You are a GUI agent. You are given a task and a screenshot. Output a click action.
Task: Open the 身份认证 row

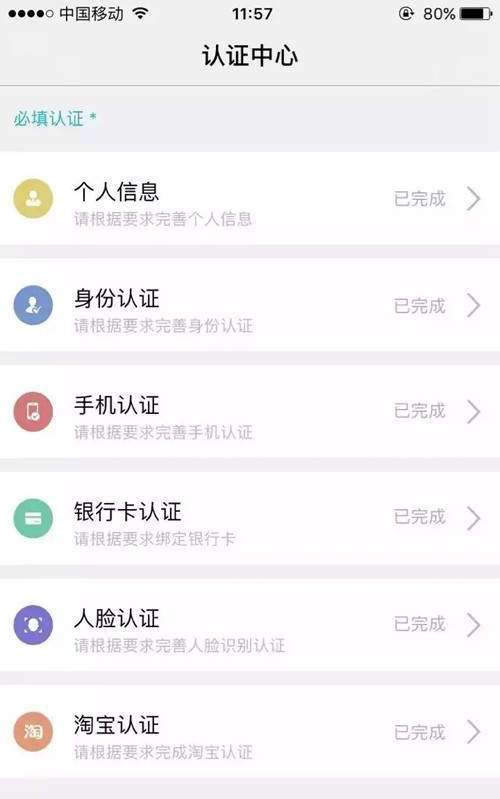[250, 305]
